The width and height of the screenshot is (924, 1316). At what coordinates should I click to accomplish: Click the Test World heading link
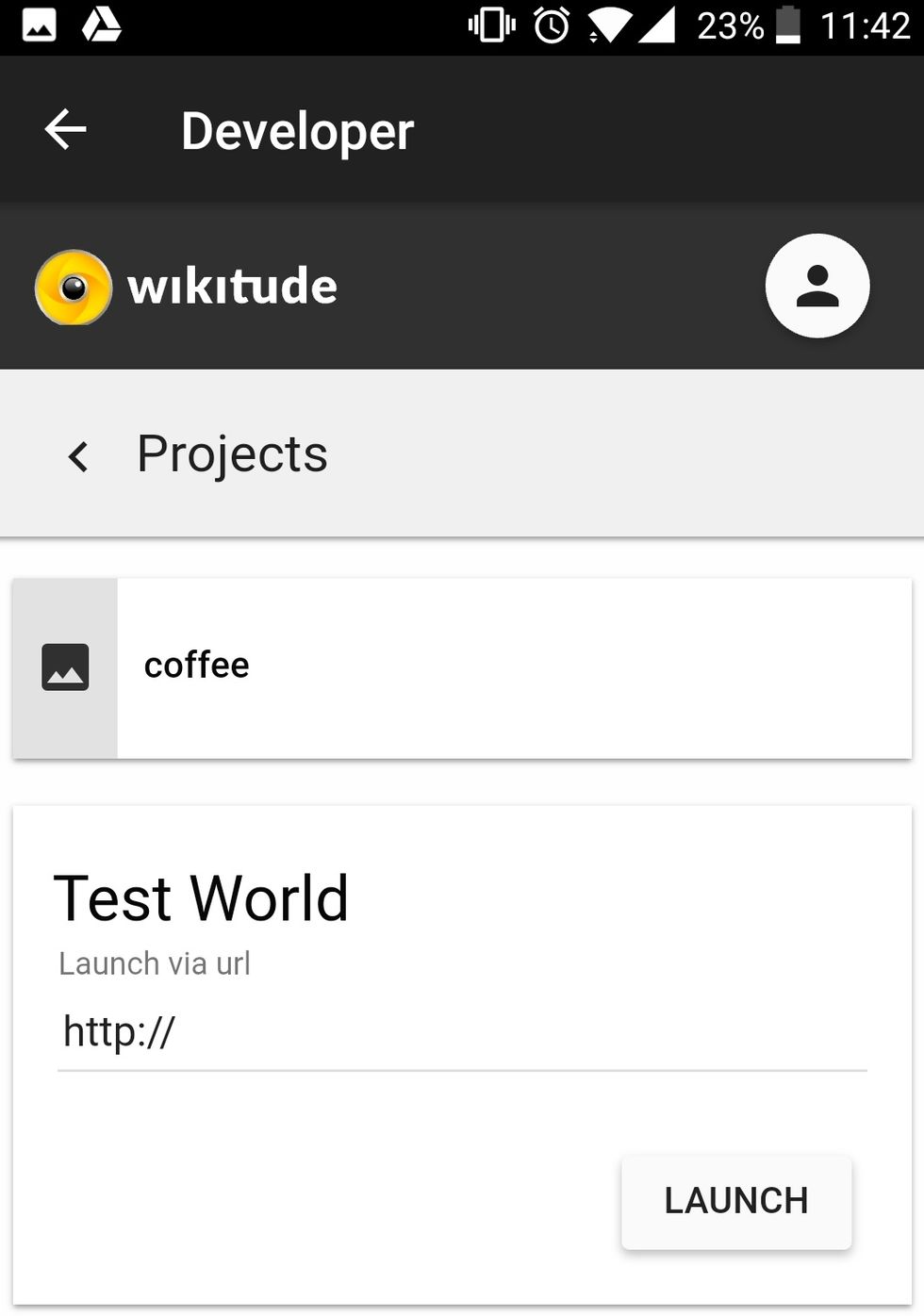coord(203,897)
